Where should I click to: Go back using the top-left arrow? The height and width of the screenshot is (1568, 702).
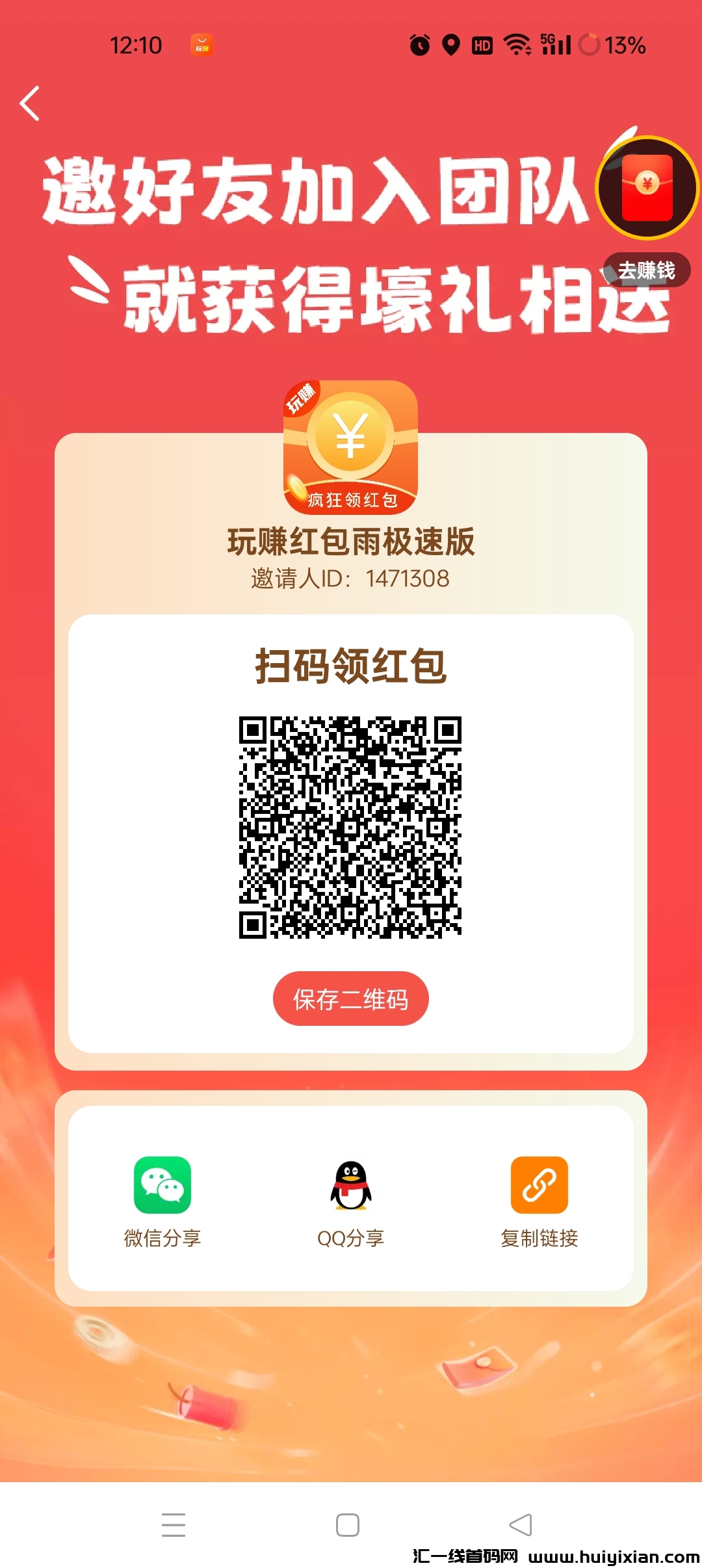pyautogui.click(x=30, y=103)
